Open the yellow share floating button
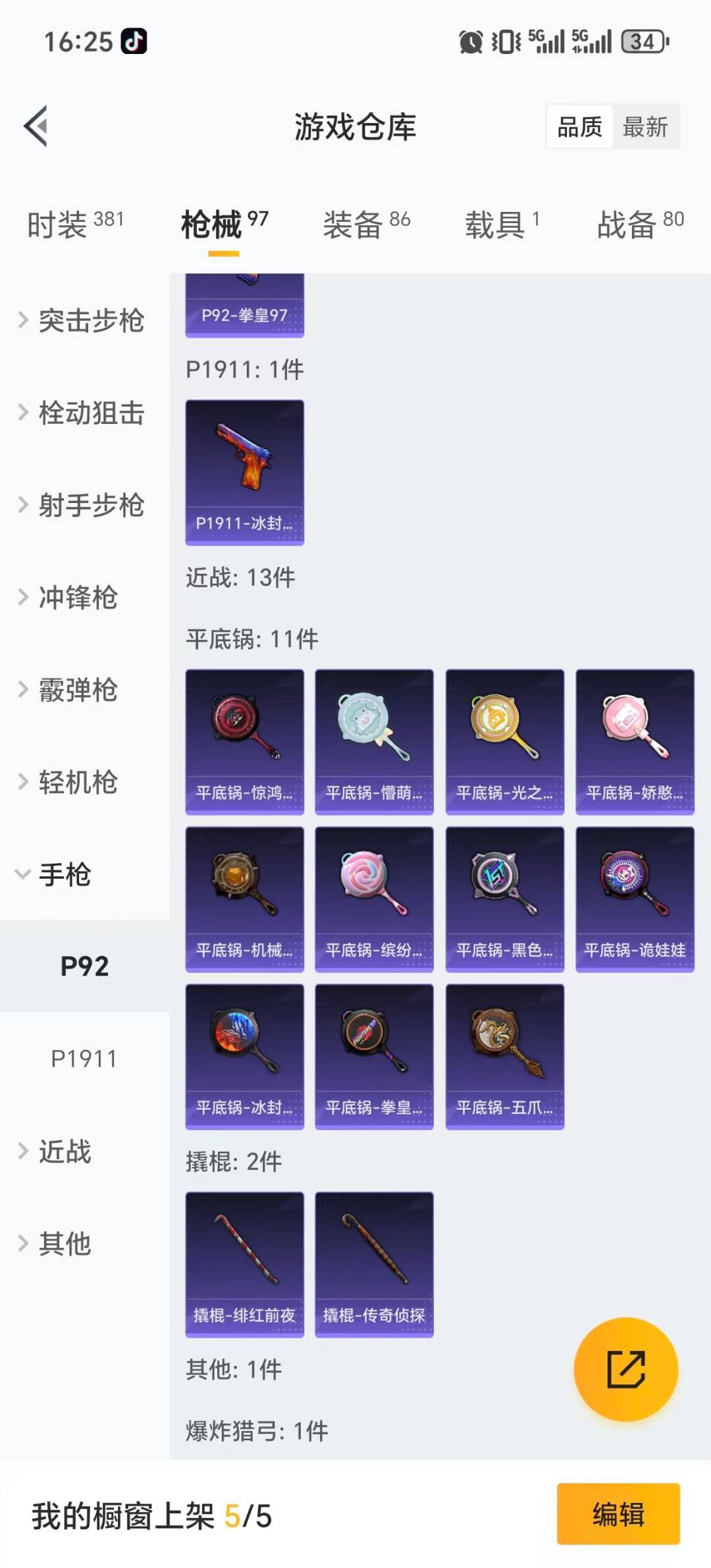 click(627, 1369)
